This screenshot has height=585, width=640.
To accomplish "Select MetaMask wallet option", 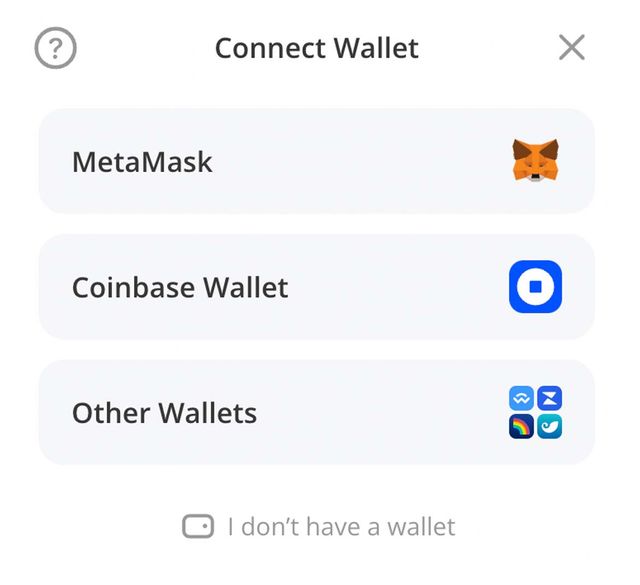I will [x=316, y=161].
